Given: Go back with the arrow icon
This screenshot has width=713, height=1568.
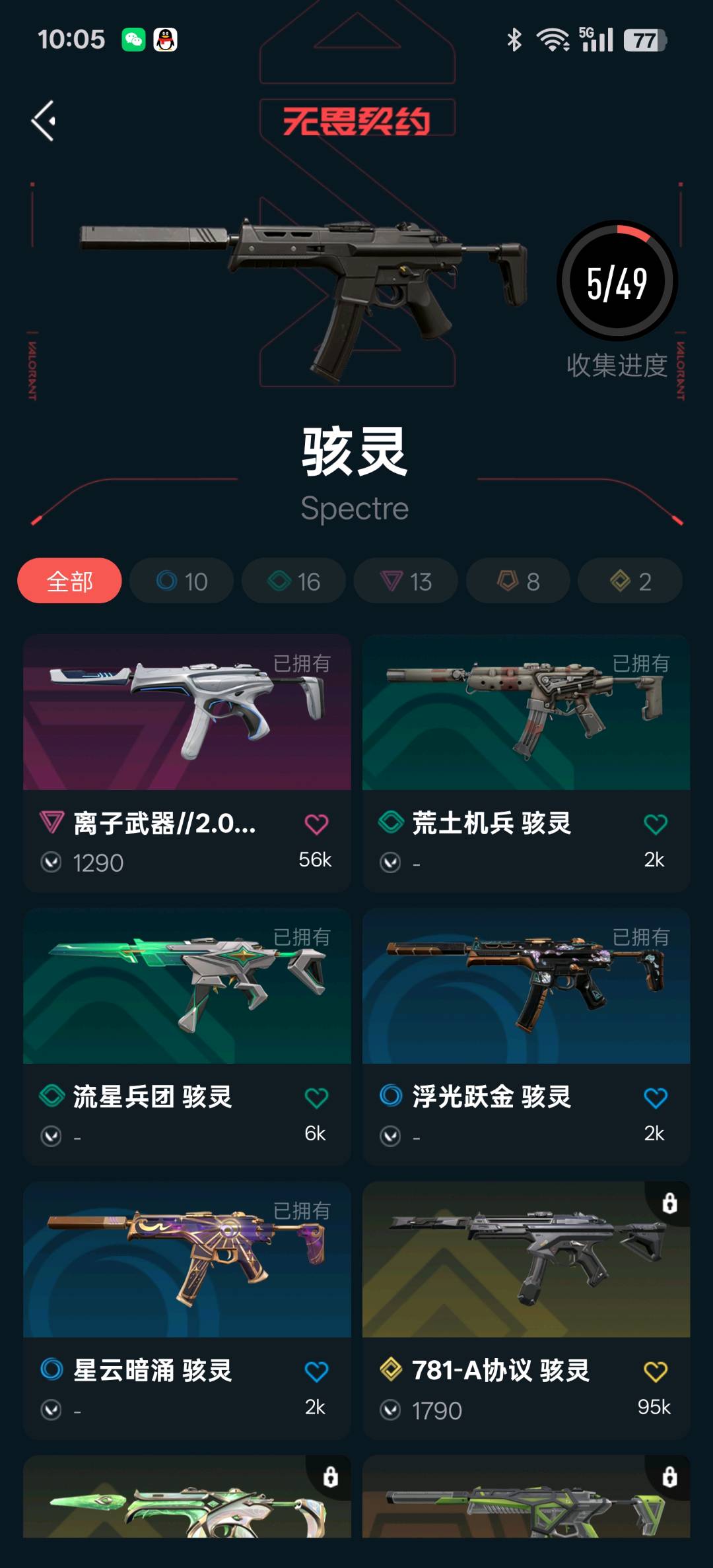Looking at the screenshot, I should [x=44, y=121].
